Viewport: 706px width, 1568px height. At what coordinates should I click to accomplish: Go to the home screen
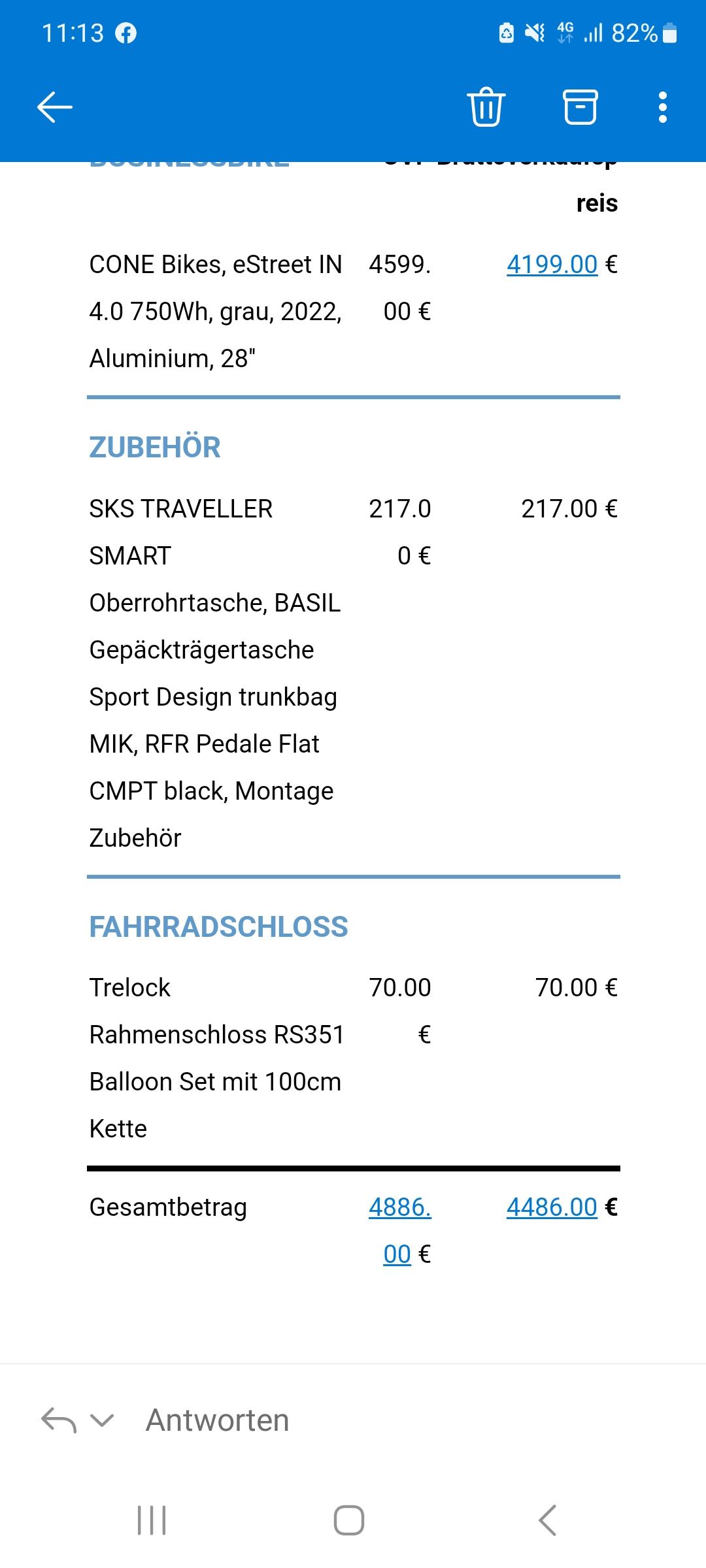[349, 1520]
